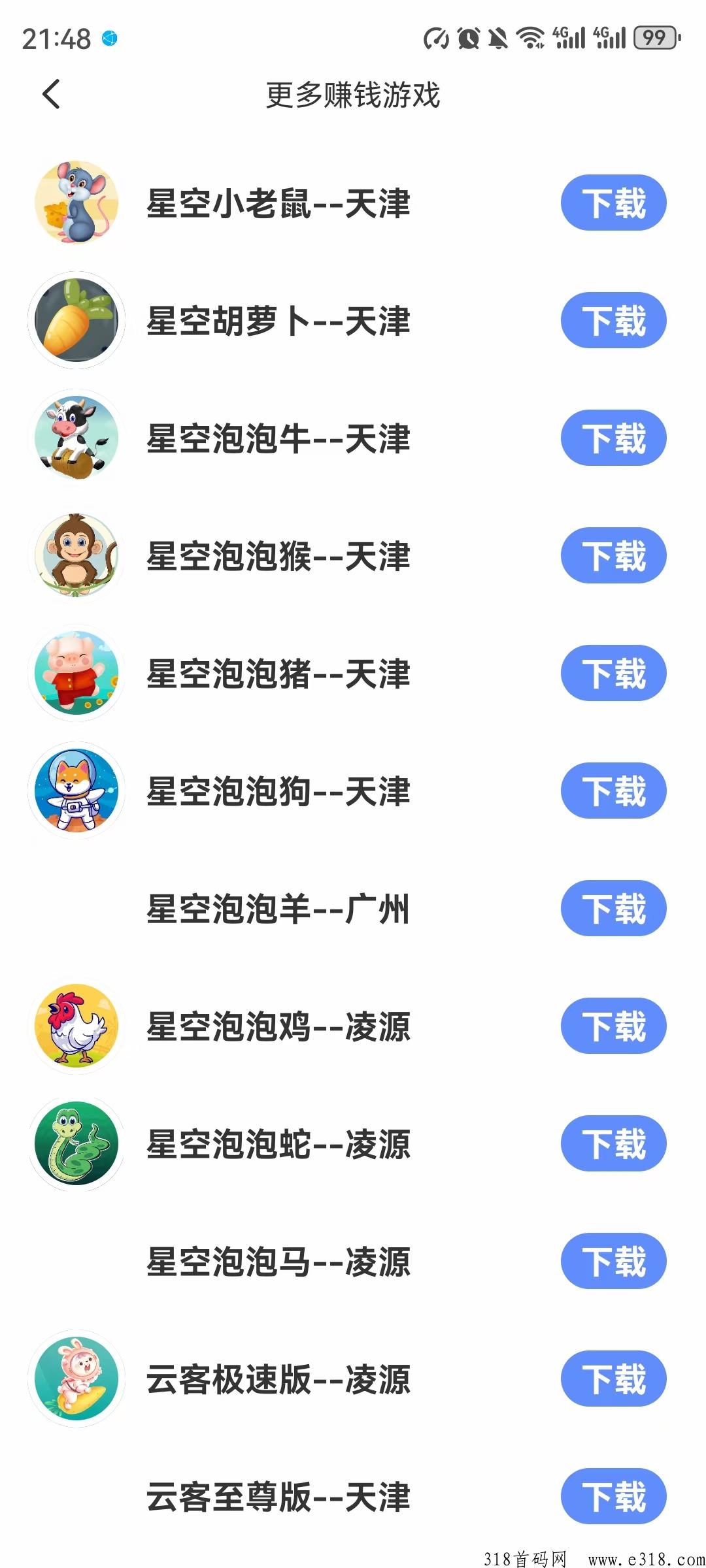706x1568 pixels.
Task: Select 下载 for 星空泡泡马--凌源
Action: coord(613,1261)
